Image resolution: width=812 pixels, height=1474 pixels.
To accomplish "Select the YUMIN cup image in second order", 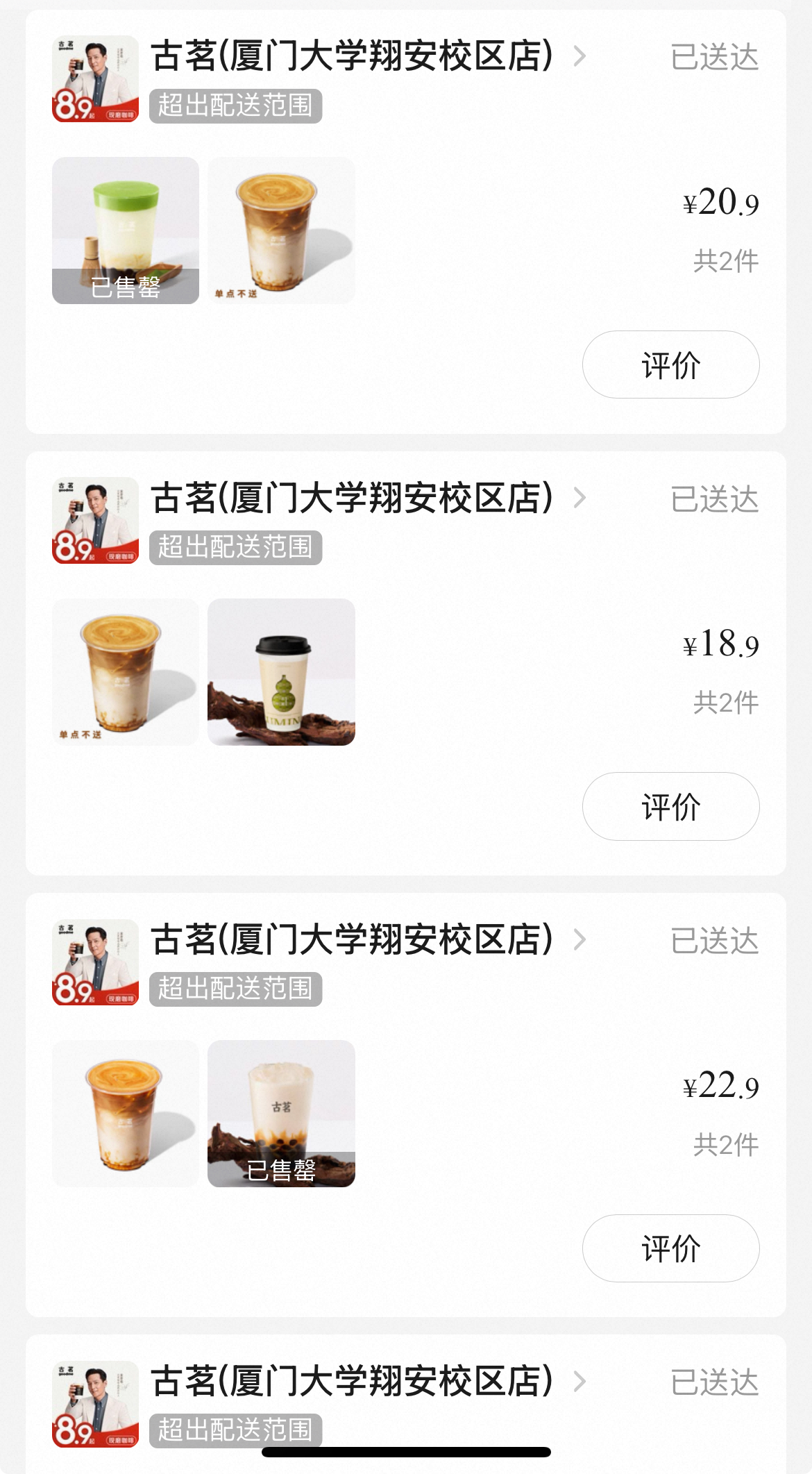I will pos(280,673).
